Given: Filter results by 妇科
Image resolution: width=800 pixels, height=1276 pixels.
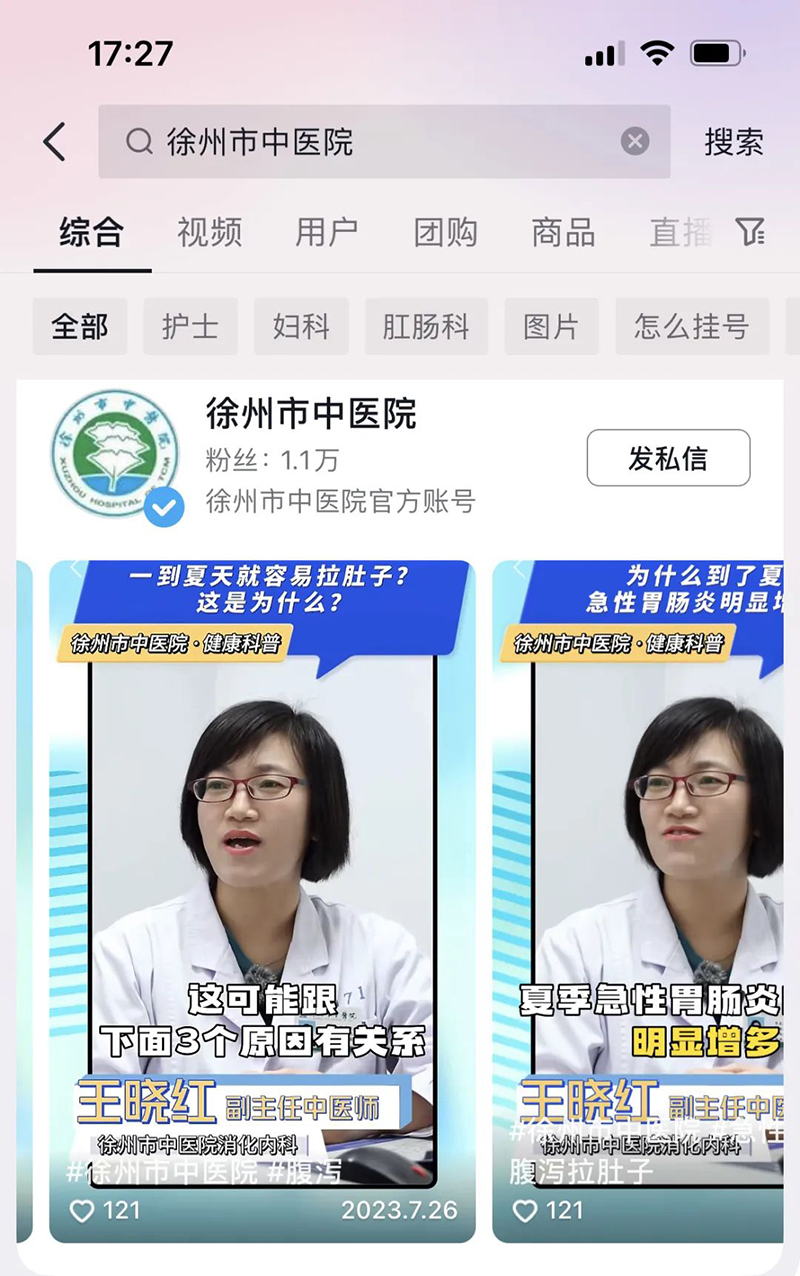Looking at the screenshot, I should coord(301,326).
